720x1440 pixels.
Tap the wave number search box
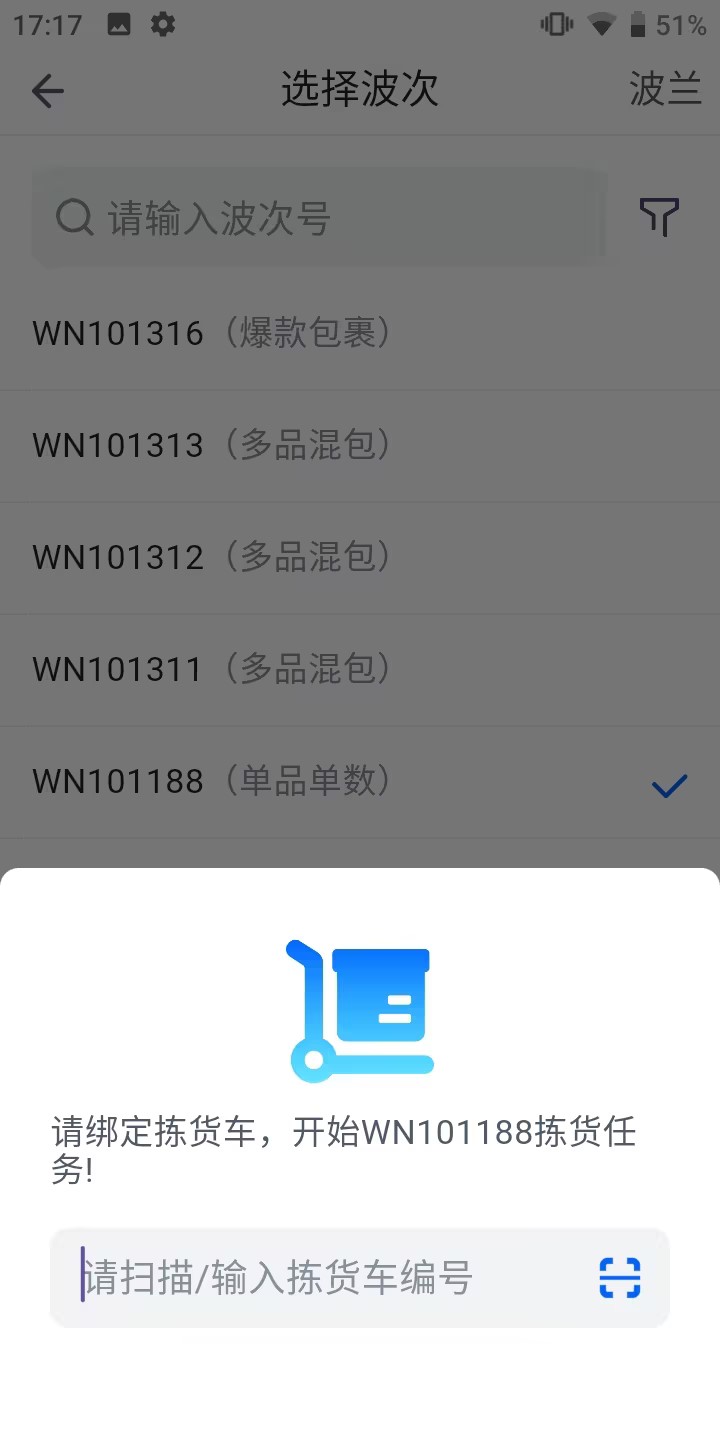[320, 217]
